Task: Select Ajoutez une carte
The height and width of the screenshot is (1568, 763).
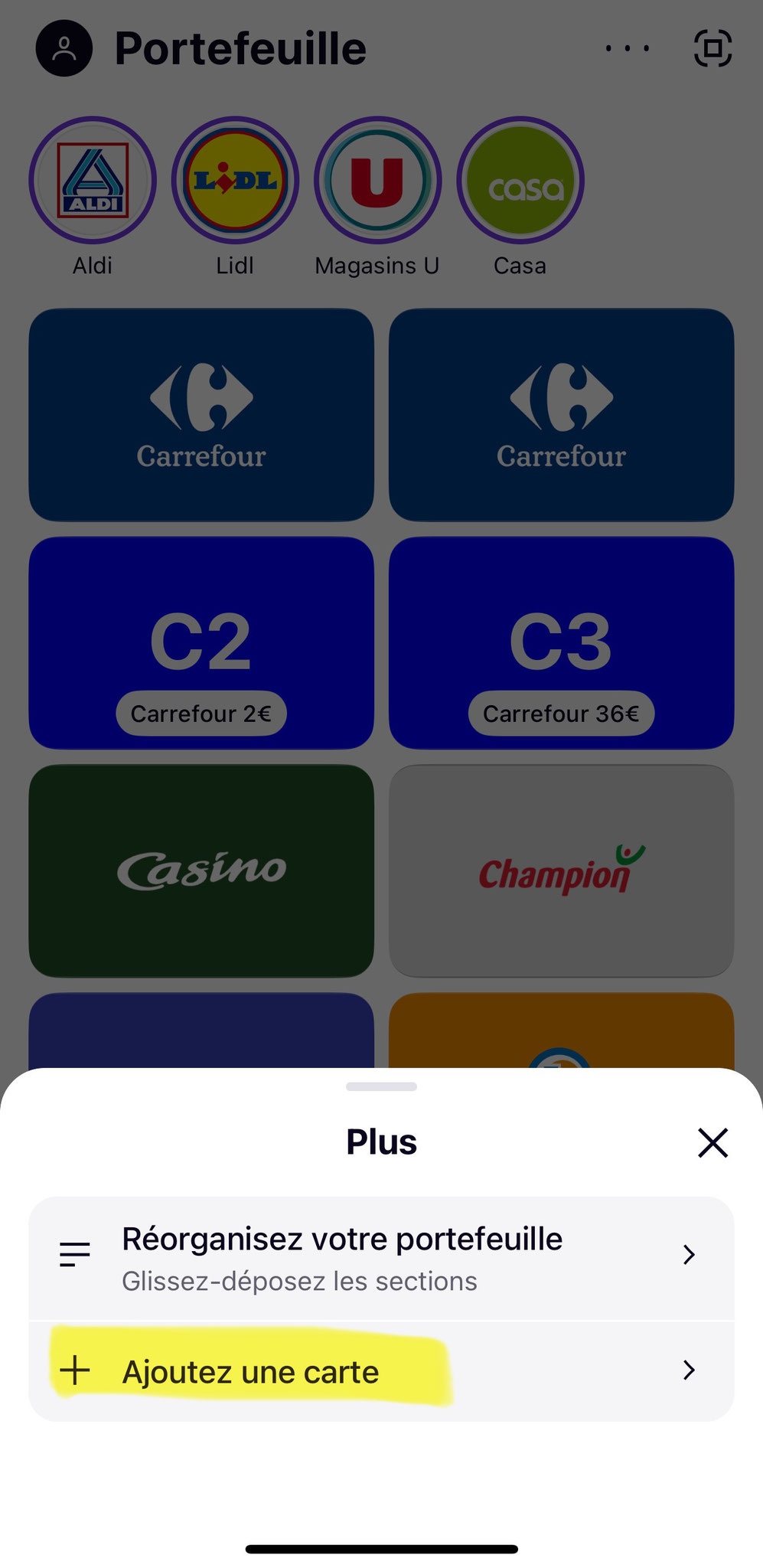Action: click(x=380, y=1371)
